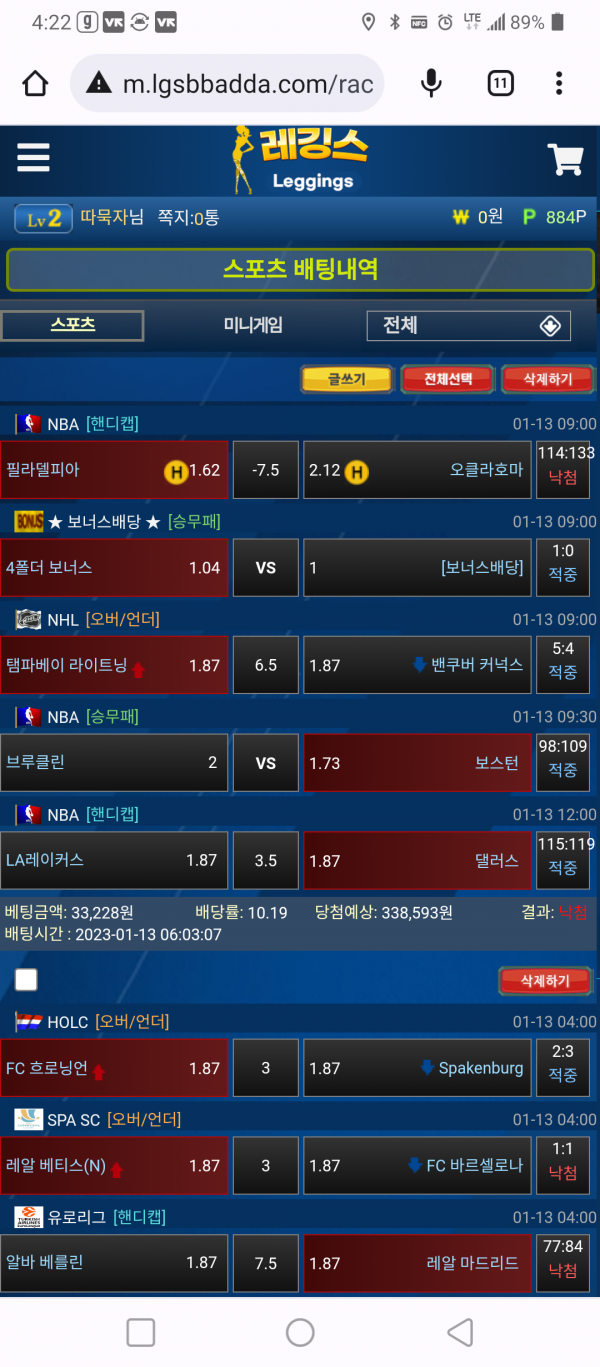The image size is (600, 1367).
Task: Switch to the 미니게임 tab
Action: [x=252, y=325]
